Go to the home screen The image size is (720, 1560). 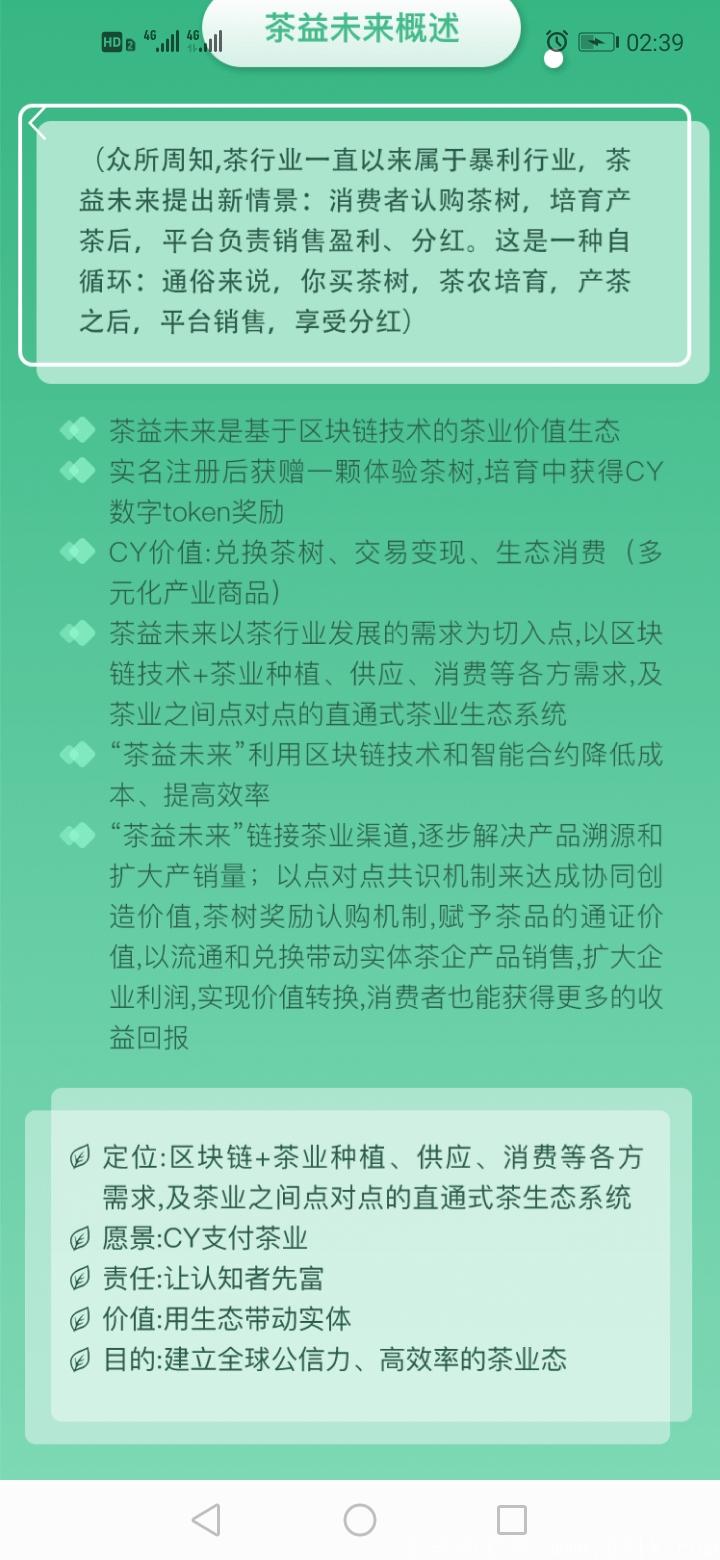(360, 1519)
